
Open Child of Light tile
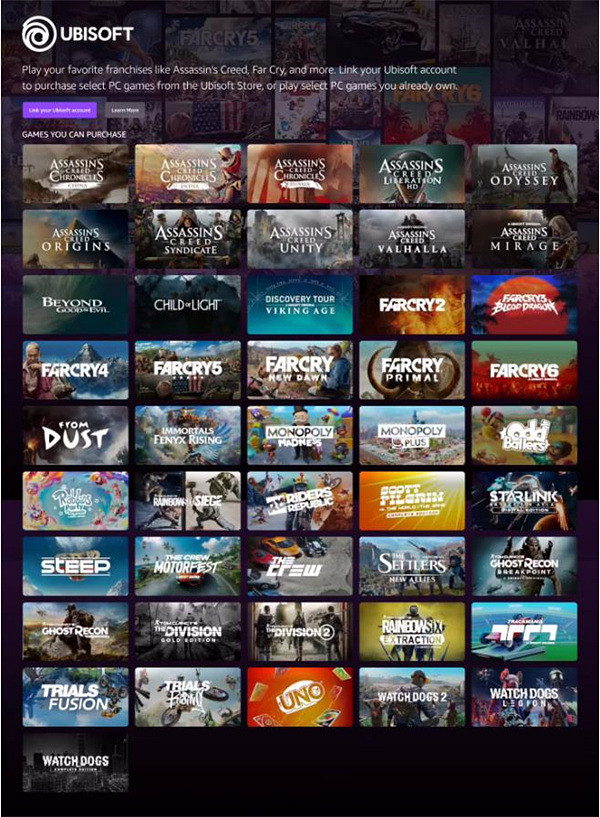pos(188,305)
